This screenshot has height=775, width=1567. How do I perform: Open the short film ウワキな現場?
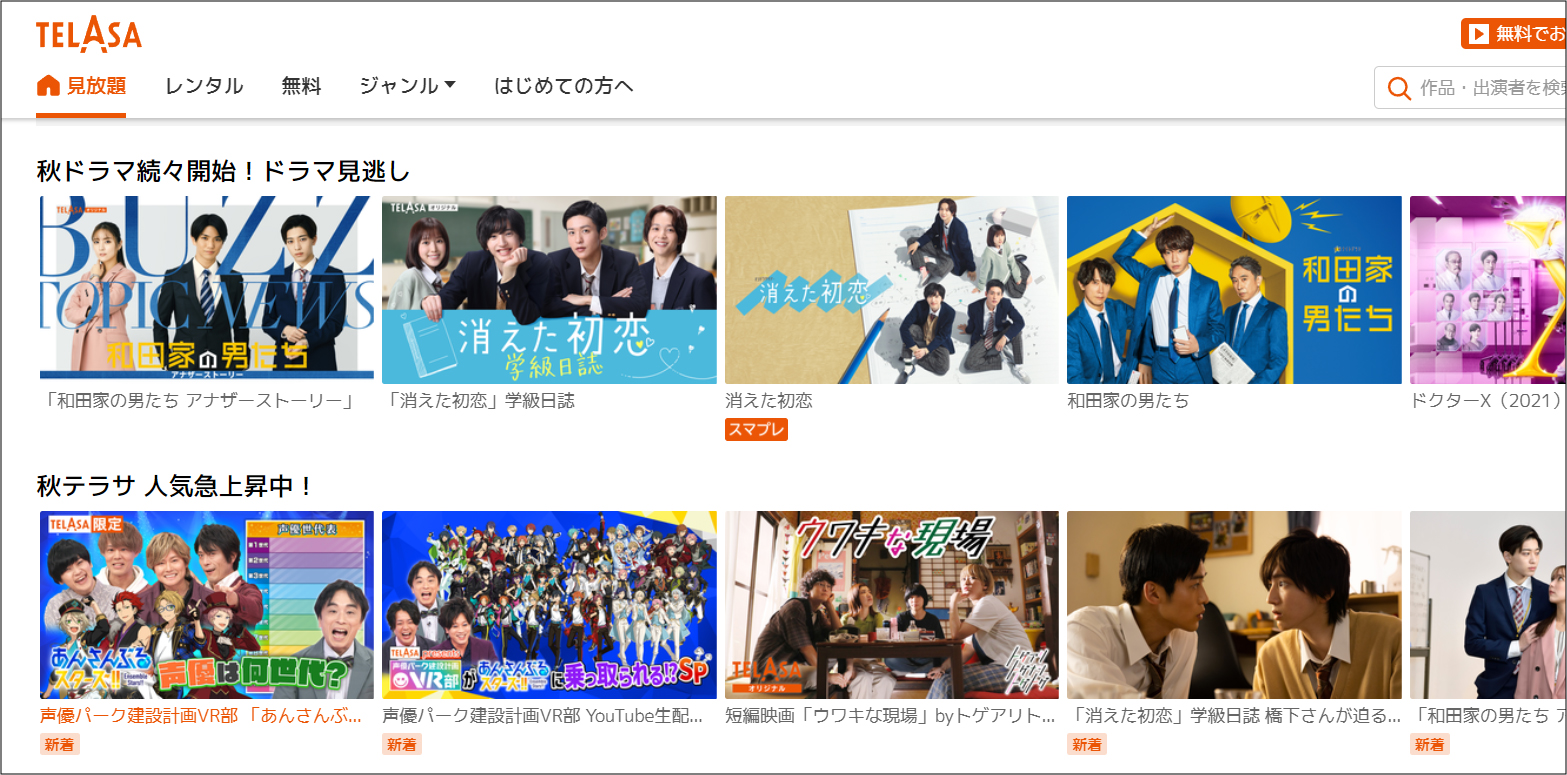coord(891,605)
